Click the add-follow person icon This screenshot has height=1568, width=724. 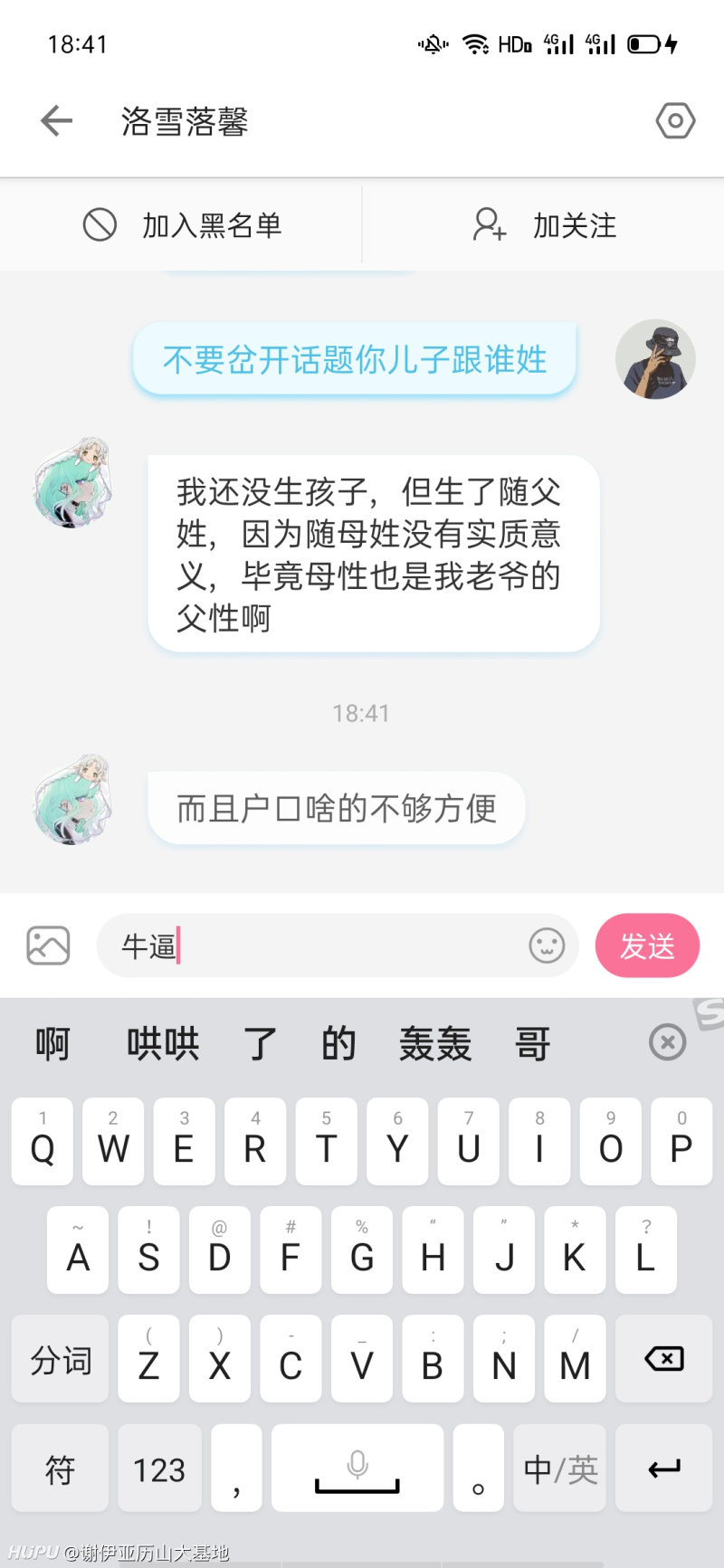pyautogui.click(x=490, y=225)
